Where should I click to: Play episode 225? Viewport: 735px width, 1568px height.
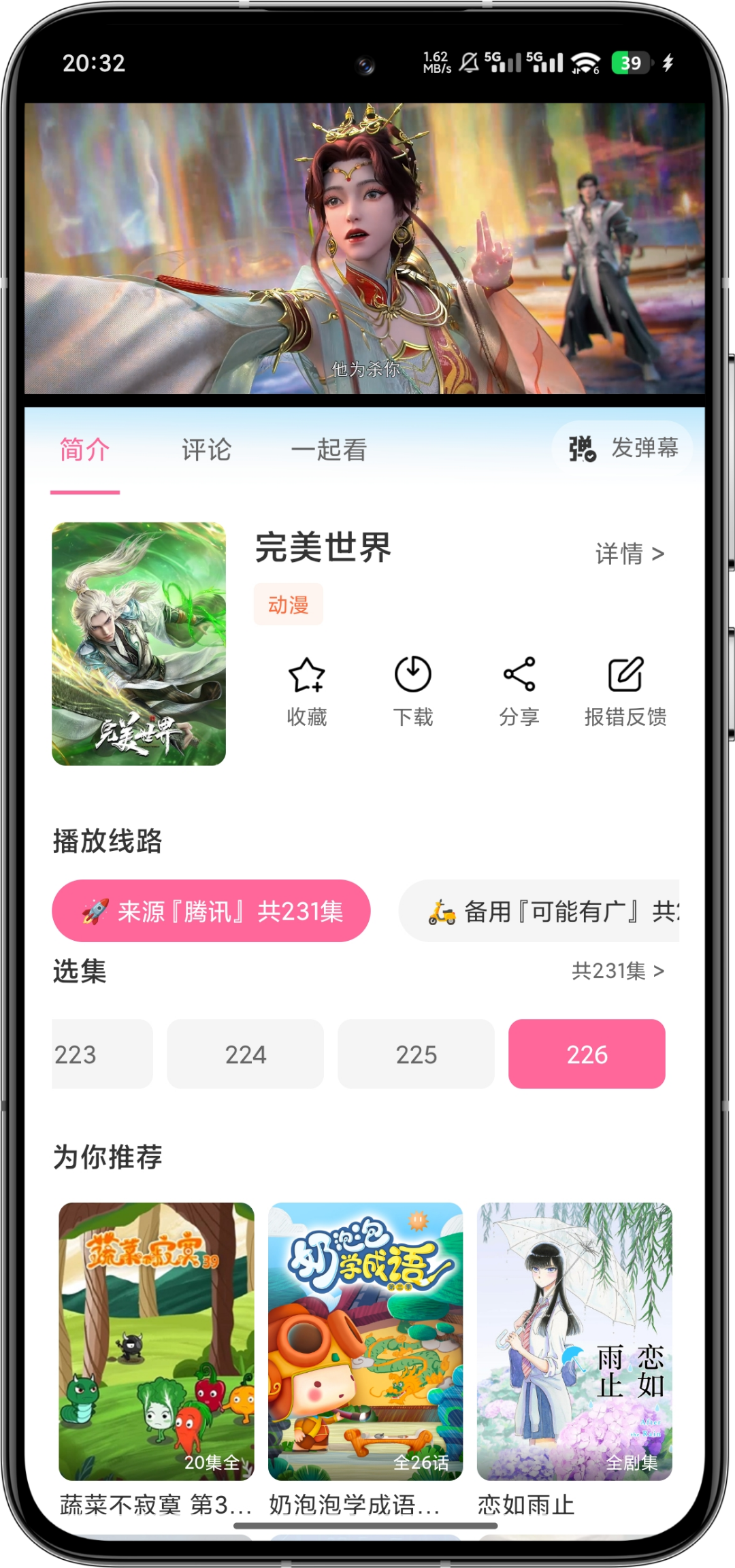pyautogui.click(x=416, y=1054)
